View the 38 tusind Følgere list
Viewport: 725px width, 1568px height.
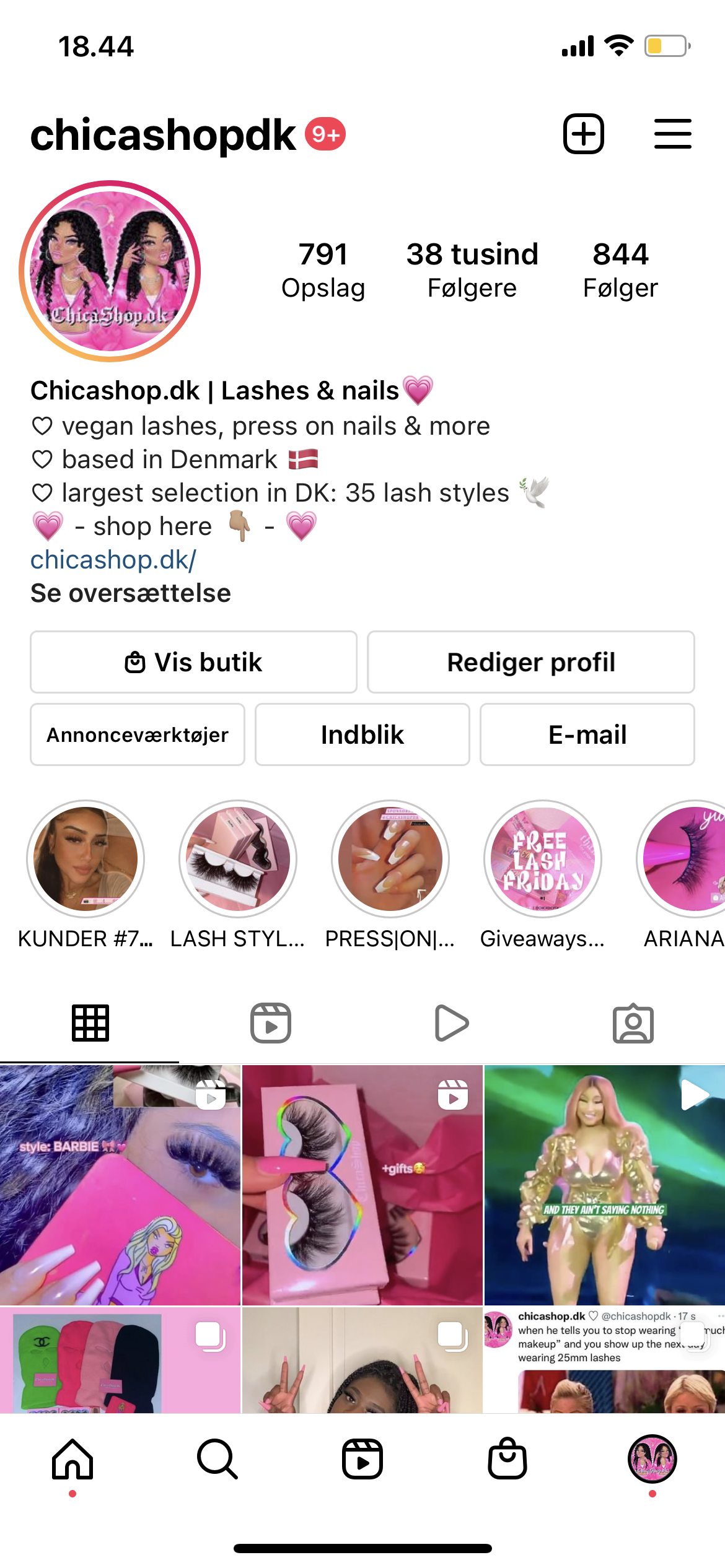click(472, 270)
